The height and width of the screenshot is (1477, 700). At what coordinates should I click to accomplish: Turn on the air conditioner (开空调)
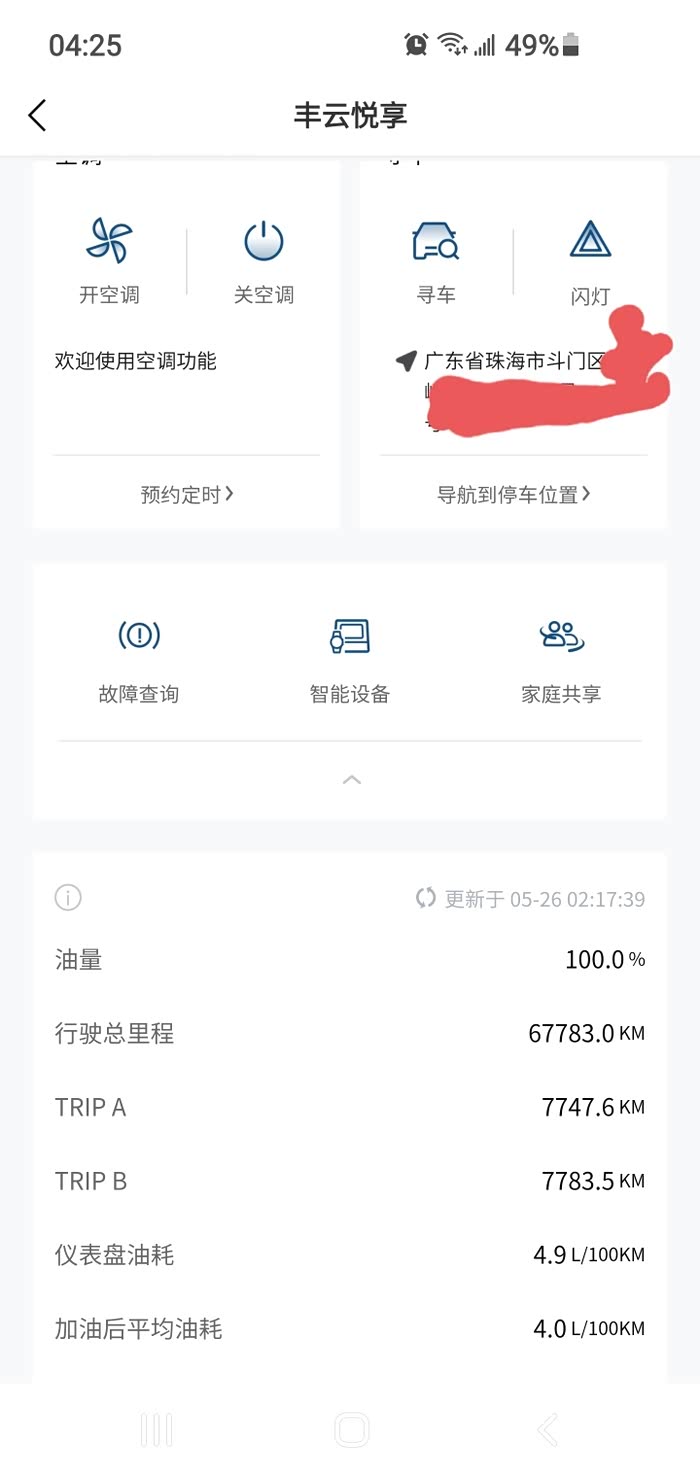click(x=109, y=260)
